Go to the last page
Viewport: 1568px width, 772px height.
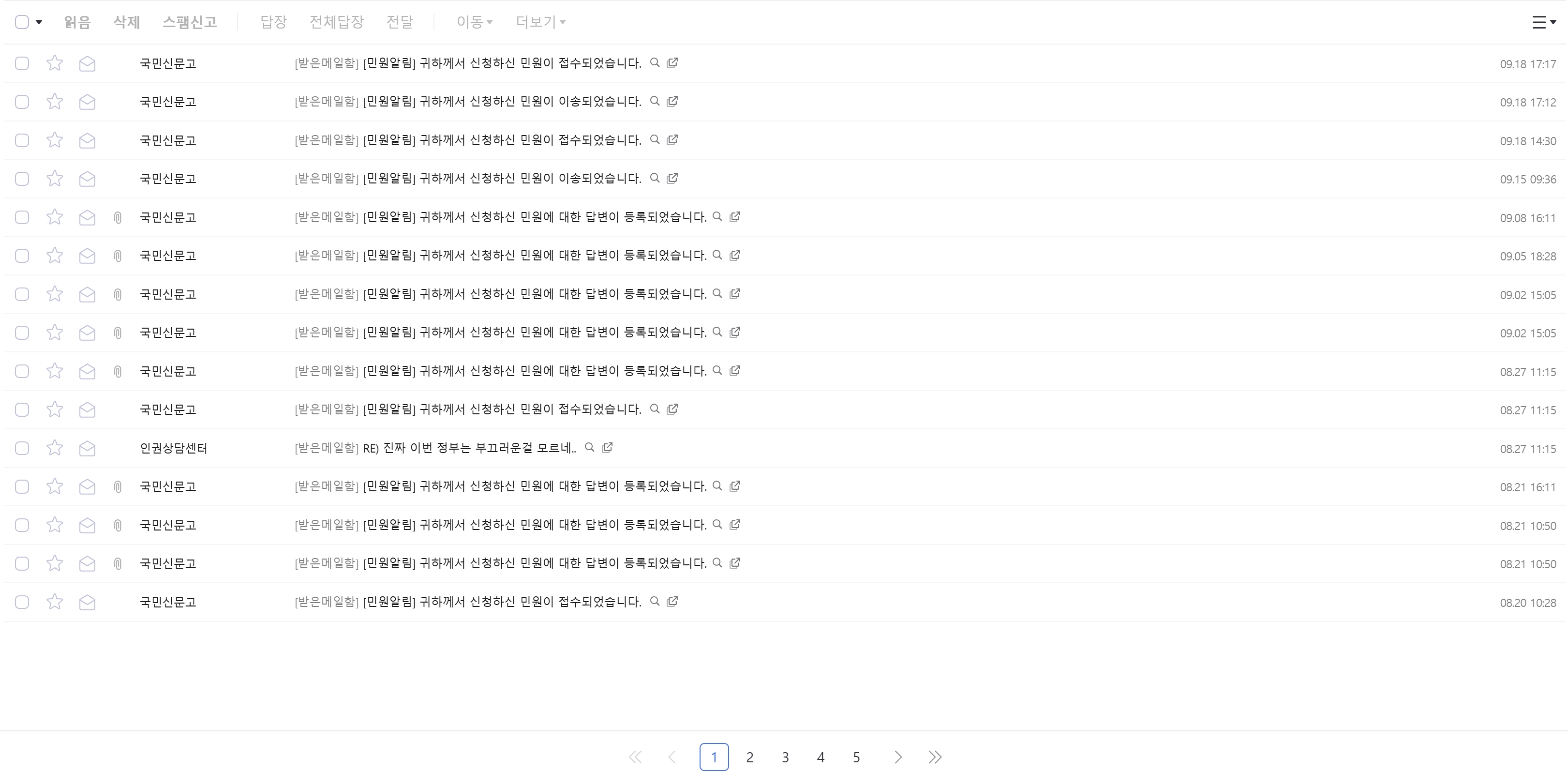pyautogui.click(x=935, y=757)
